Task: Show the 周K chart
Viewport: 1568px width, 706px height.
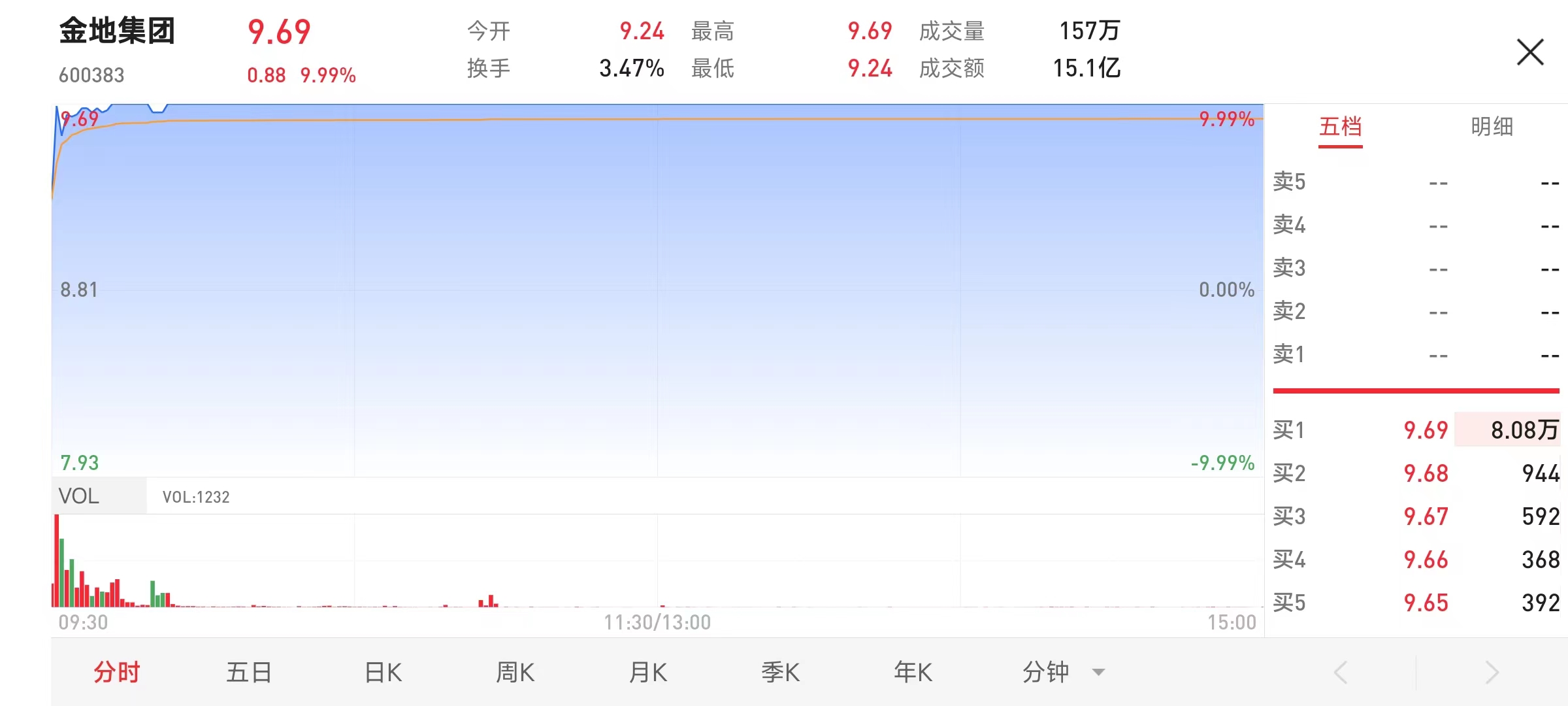Action: pos(515,672)
